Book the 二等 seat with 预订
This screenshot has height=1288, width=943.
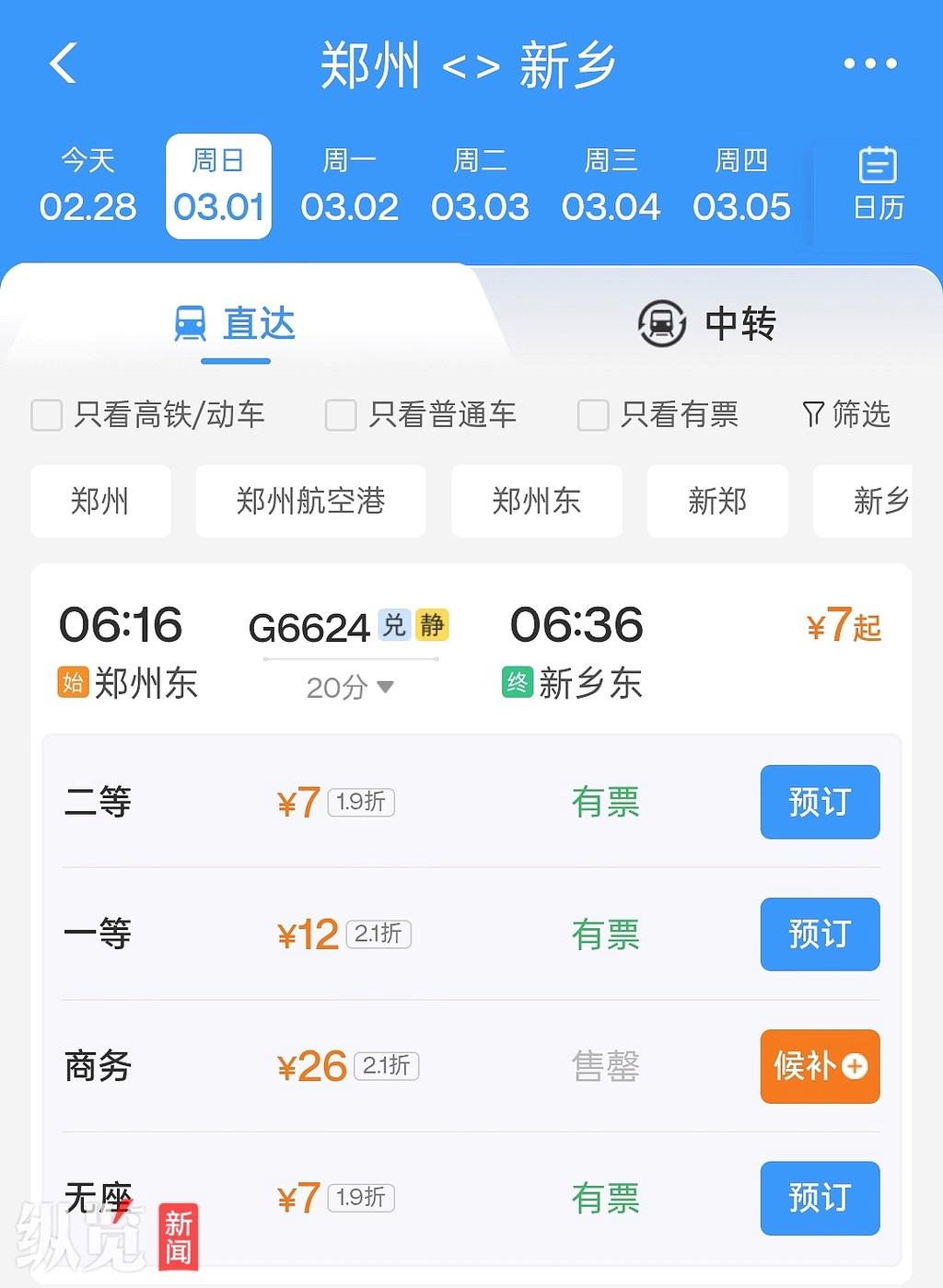point(819,802)
